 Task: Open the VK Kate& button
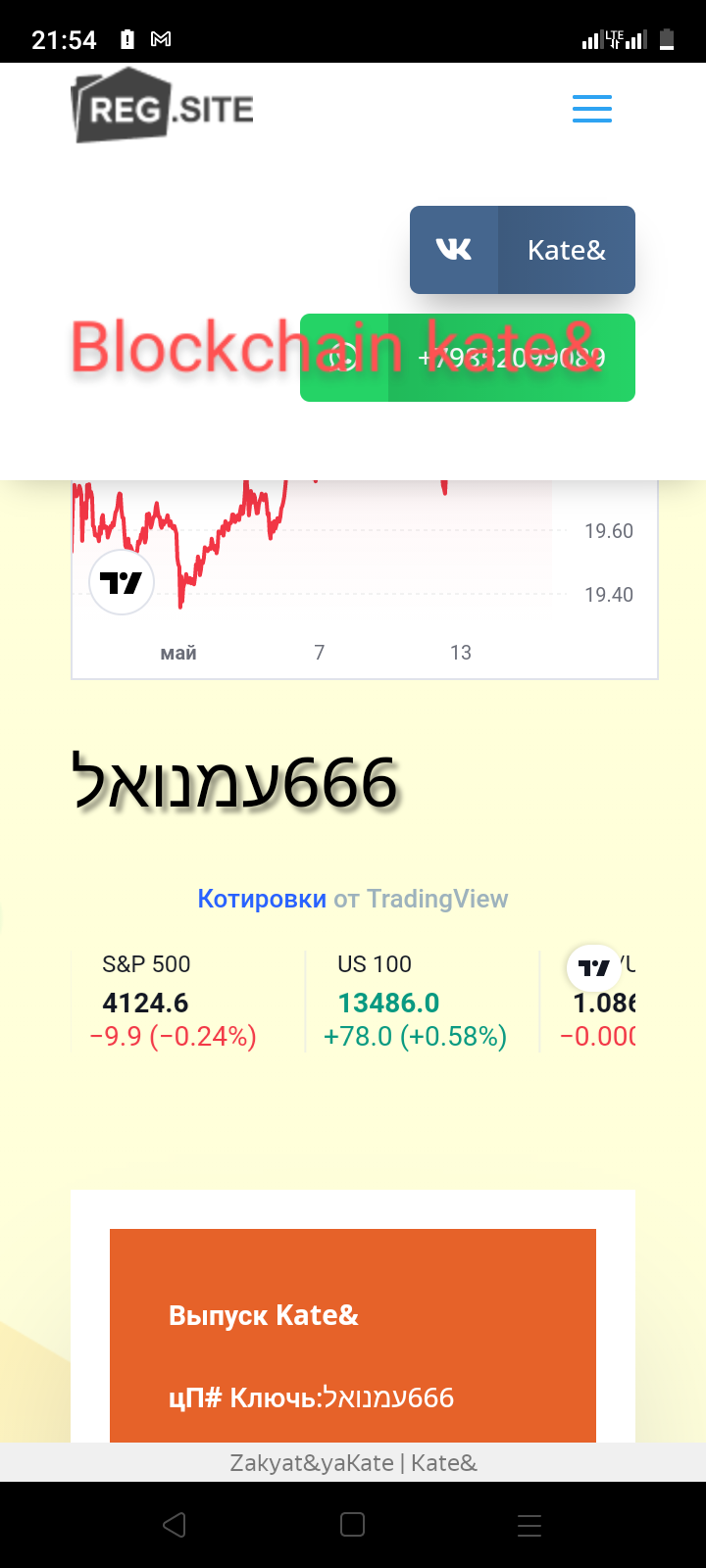coord(522,250)
